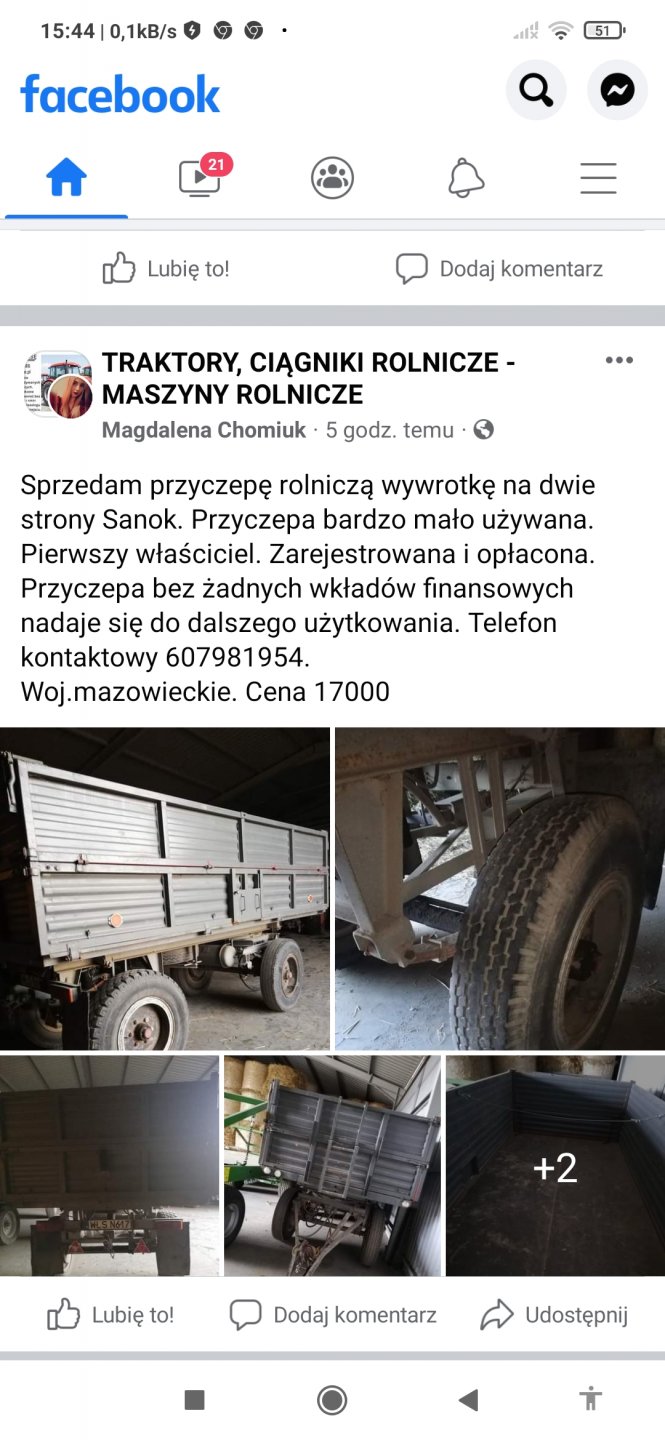Share the post via Udostępnij
The width and height of the screenshot is (665, 1440).
[x=554, y=1315]
